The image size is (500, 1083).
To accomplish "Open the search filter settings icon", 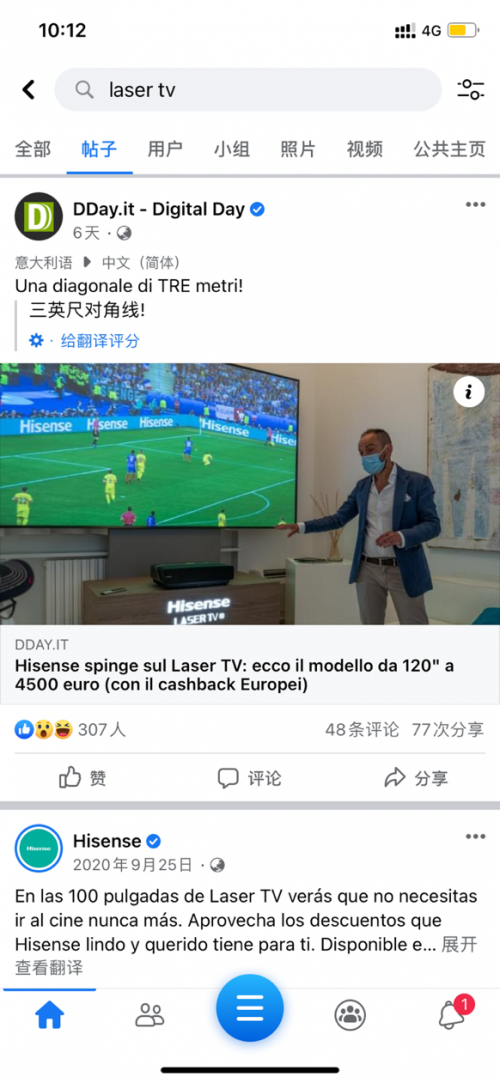I will (x=470, y=89).
